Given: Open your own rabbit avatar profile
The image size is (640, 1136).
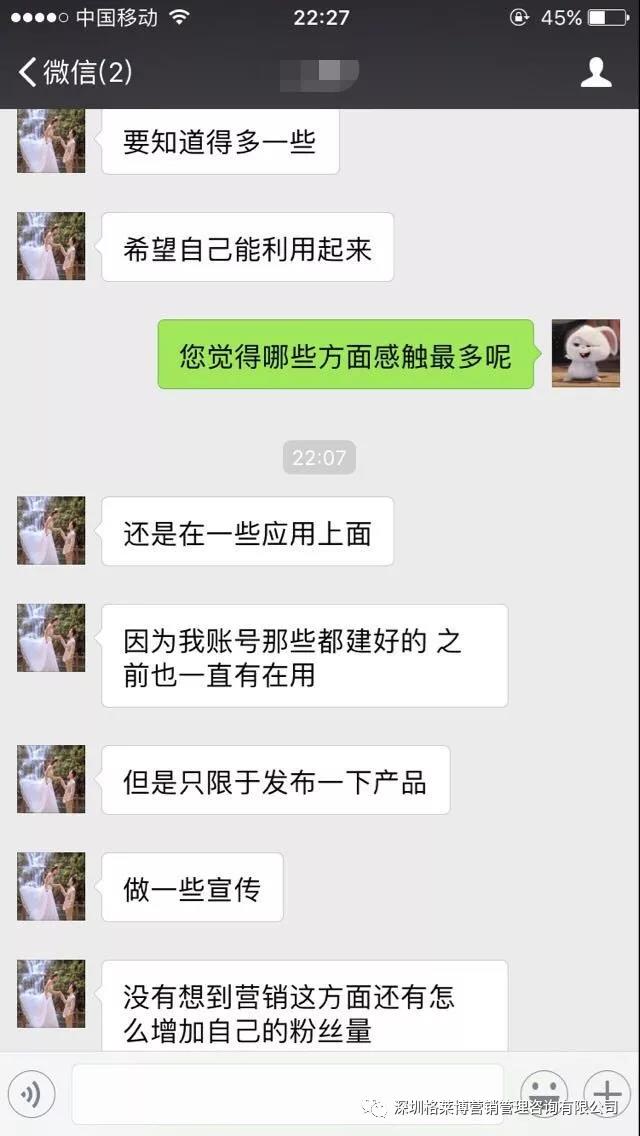Looking at the screenshot, I should [586, 353].
